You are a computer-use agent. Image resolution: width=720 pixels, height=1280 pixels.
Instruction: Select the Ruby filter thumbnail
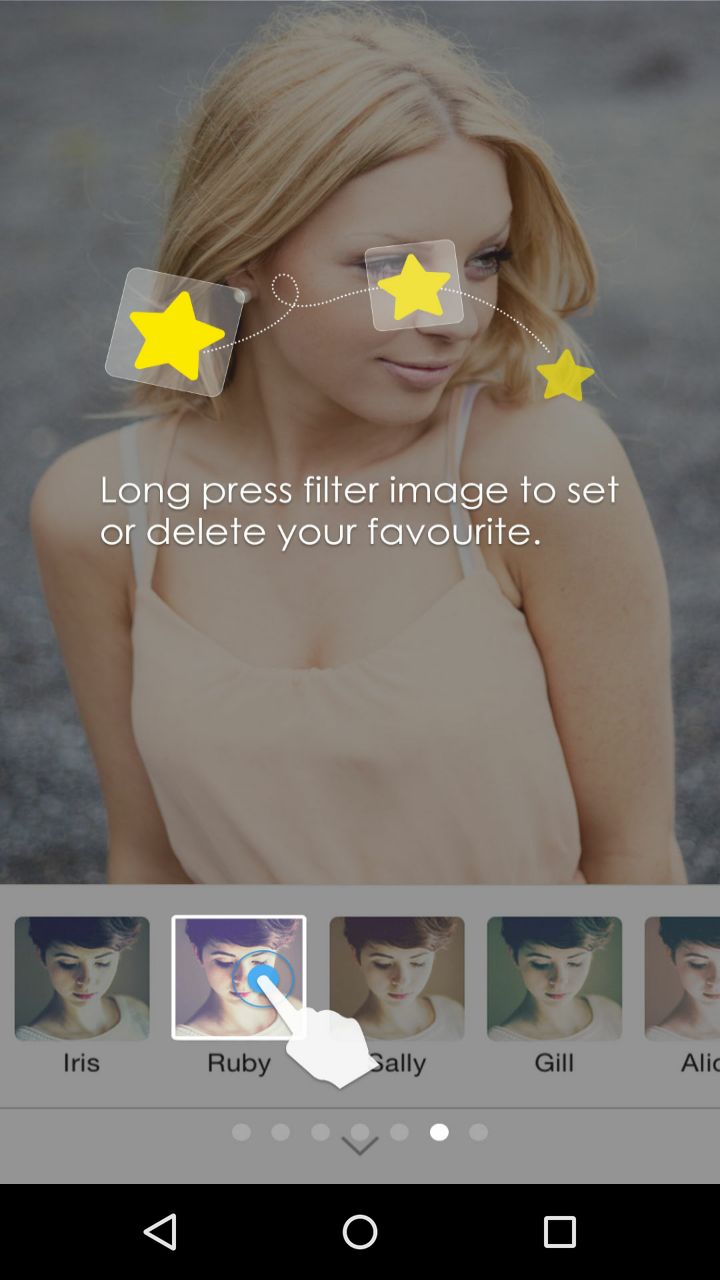click(x=239, y=978)
